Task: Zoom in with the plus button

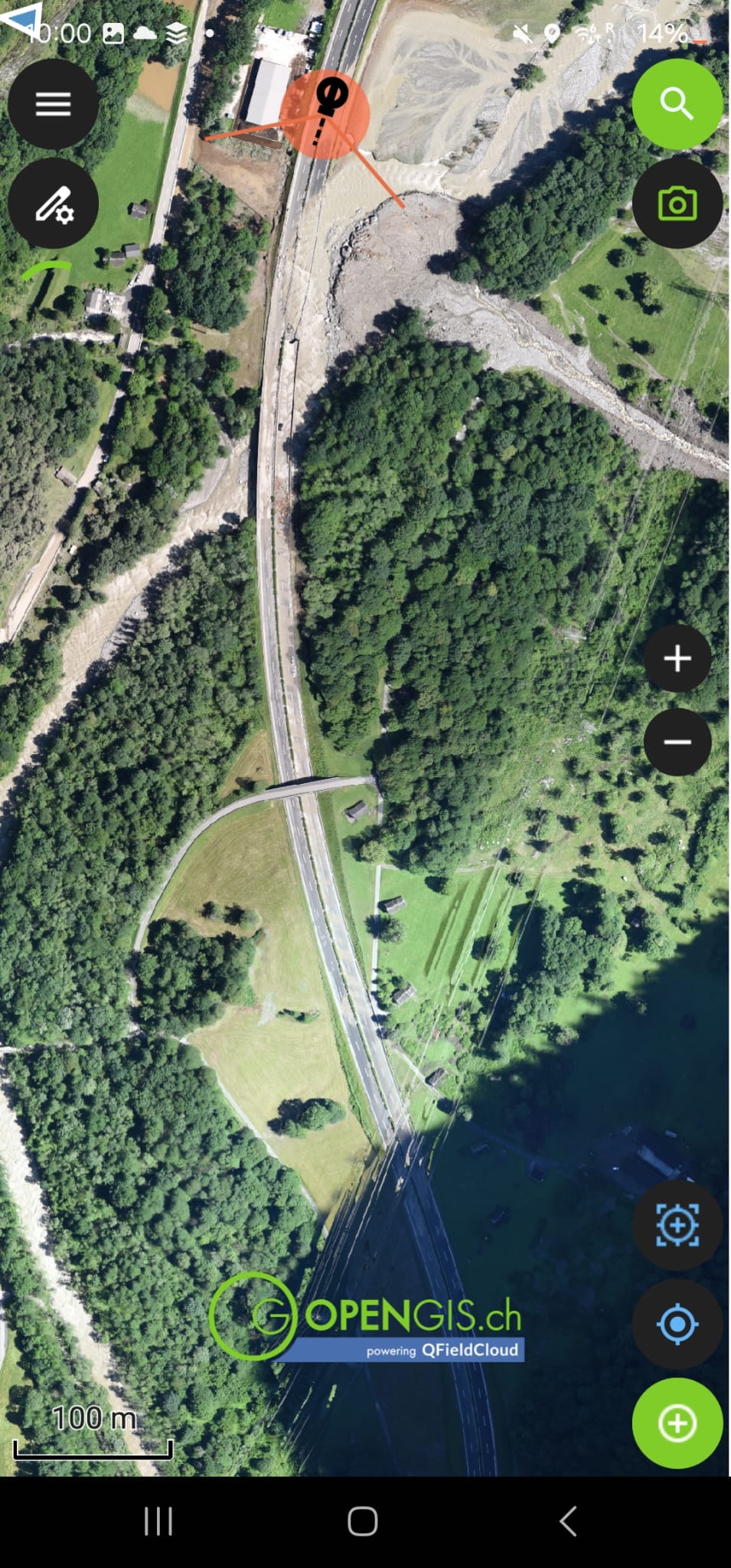Action: click(x=677, y=658)
